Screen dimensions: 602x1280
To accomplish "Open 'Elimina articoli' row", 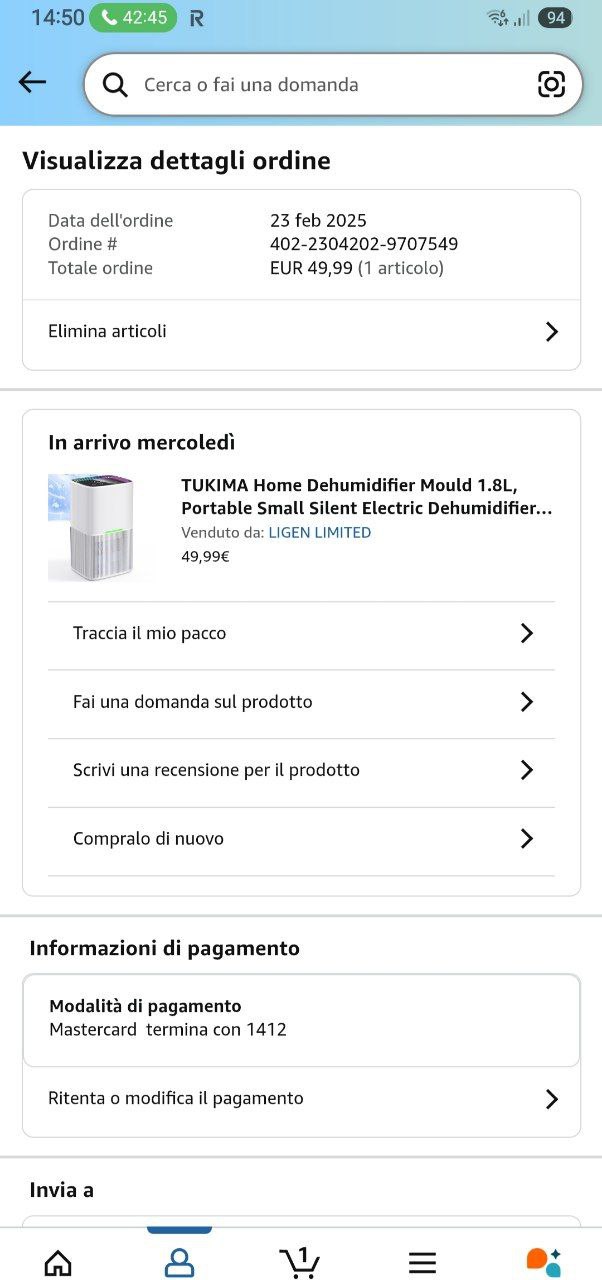I will point(301,332).
